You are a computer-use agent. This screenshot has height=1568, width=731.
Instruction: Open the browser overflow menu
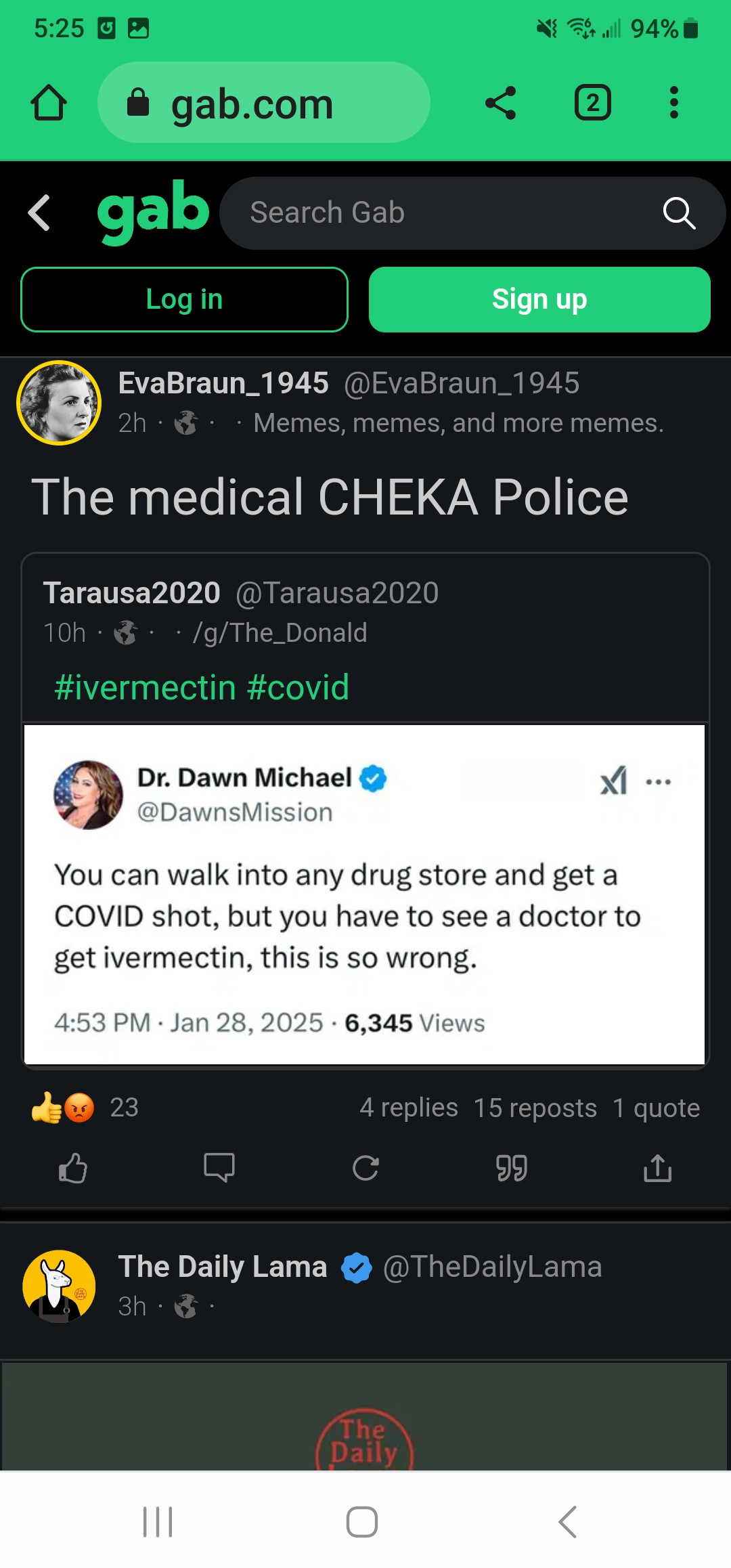[x=673, y=103]
